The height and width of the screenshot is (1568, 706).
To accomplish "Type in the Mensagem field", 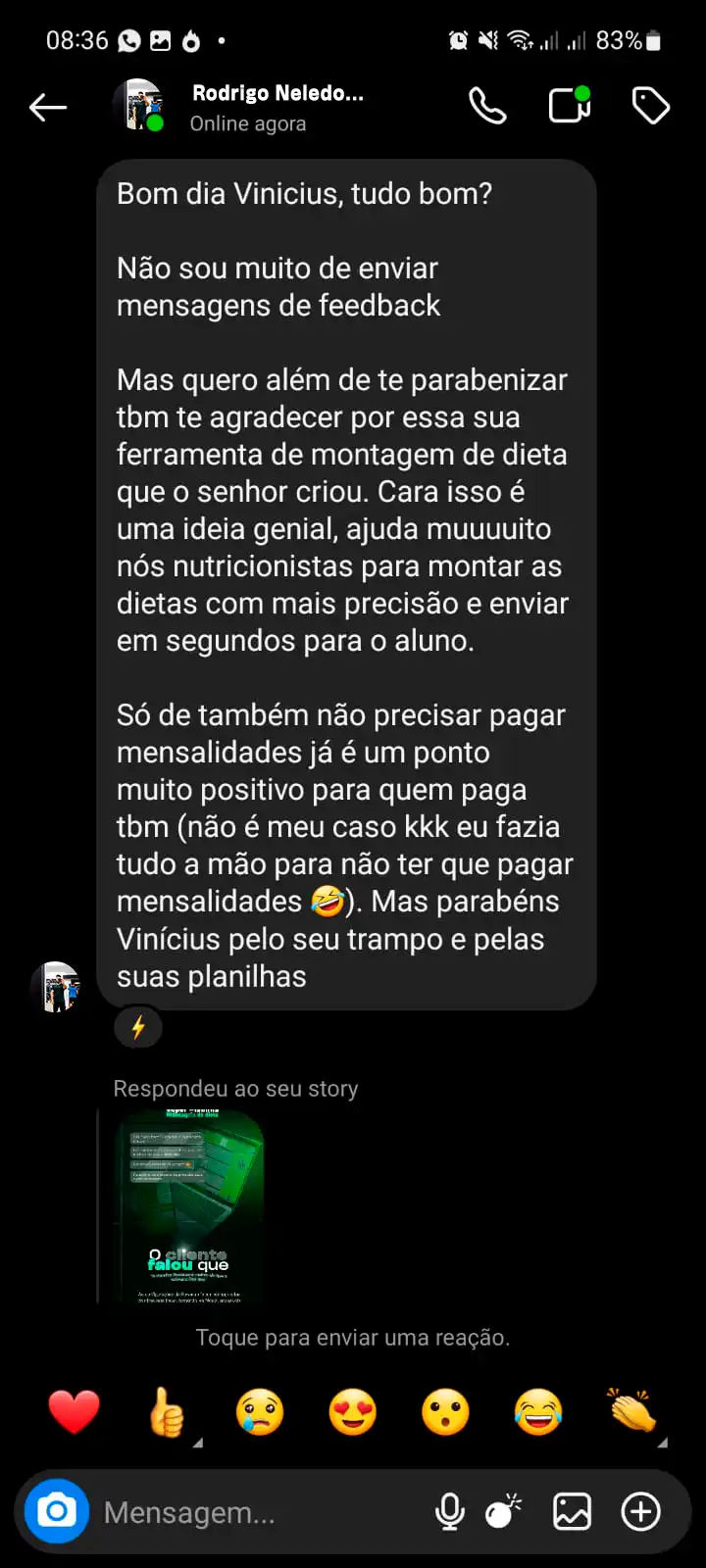I will 255,1512.
